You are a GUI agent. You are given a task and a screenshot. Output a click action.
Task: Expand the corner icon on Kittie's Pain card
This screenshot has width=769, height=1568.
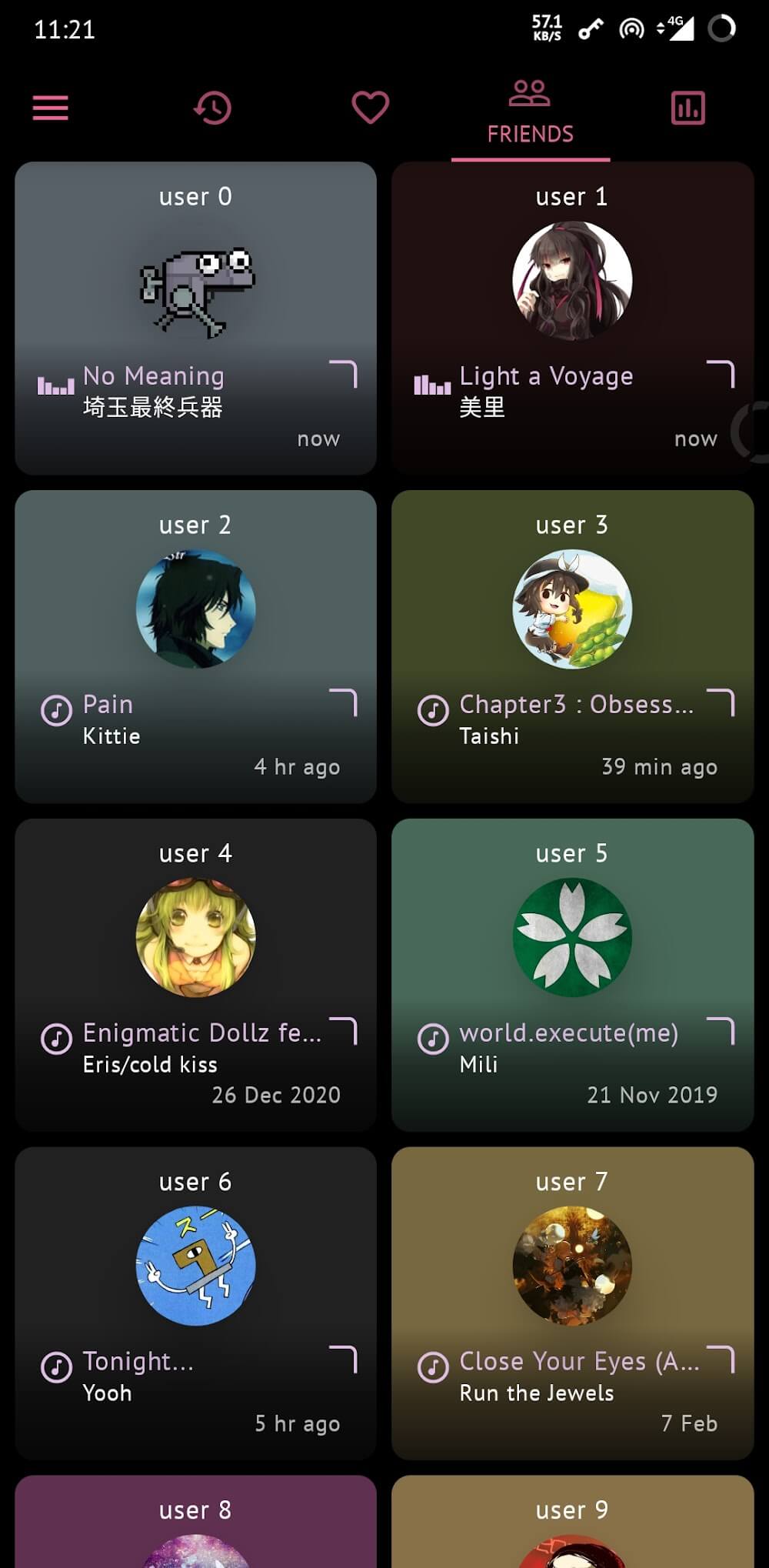[344, 702]
